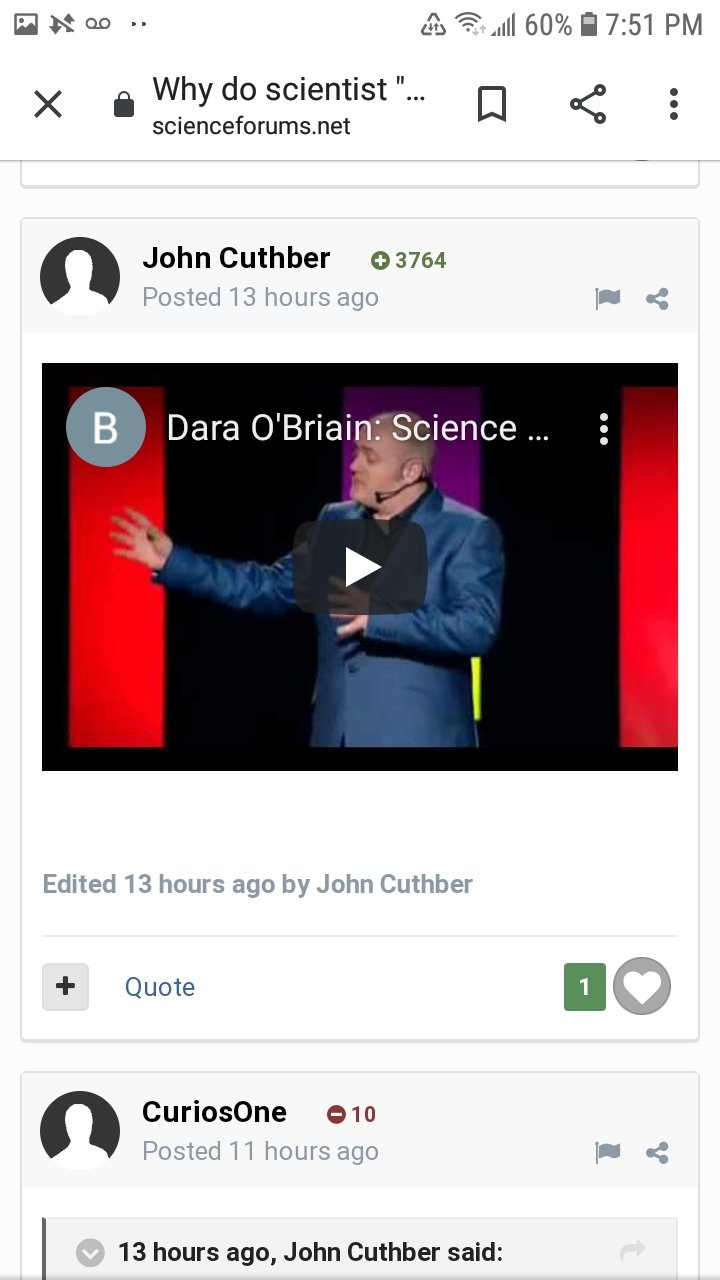Open the browser overflow menu
The width and height of the screenshot is (720, 1280).
pos(674,104)
